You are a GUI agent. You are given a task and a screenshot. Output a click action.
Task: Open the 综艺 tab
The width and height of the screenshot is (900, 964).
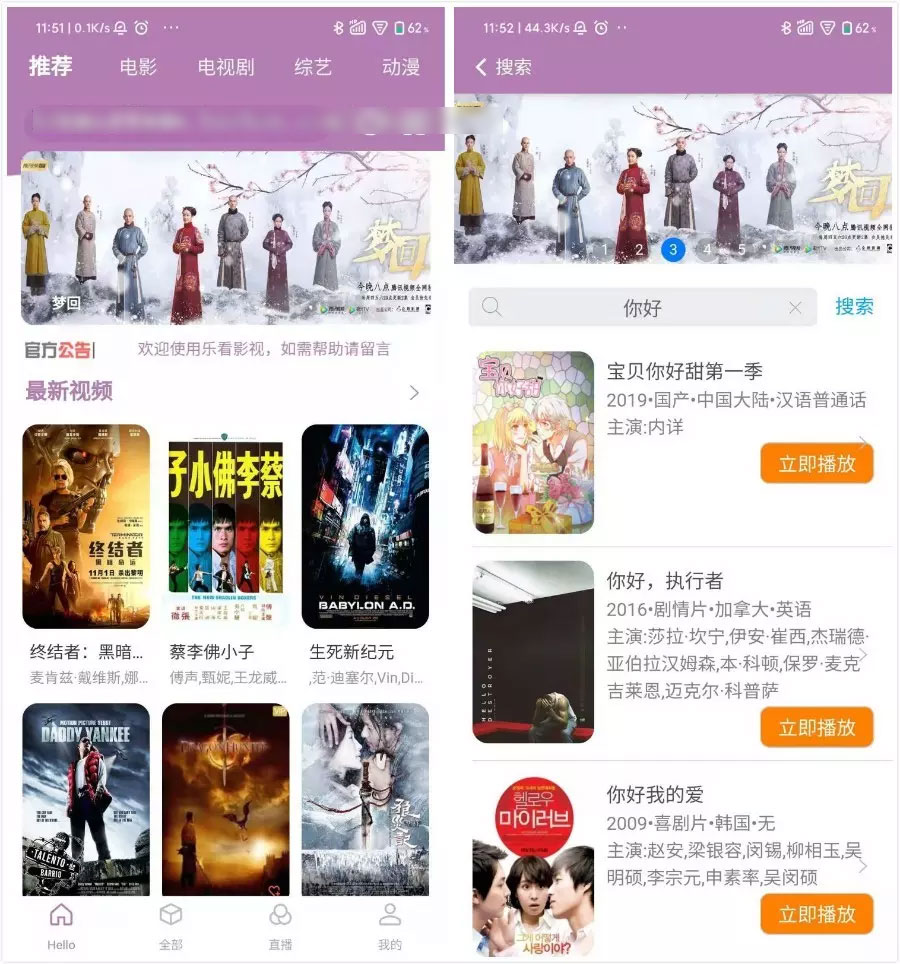click(313, 68)
